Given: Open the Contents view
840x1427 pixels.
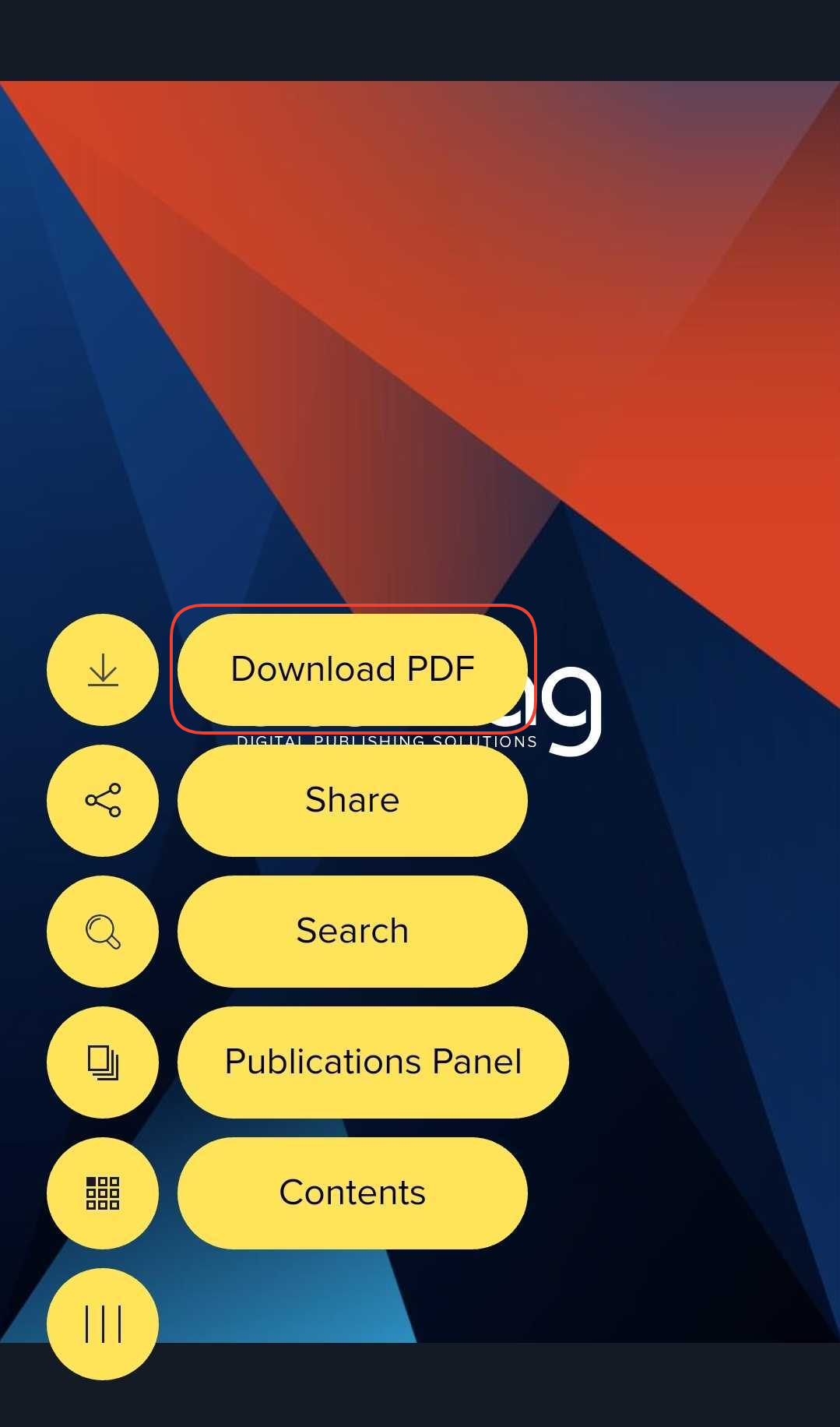Looking at the screenshot, I should click(x=353, y=1193).
